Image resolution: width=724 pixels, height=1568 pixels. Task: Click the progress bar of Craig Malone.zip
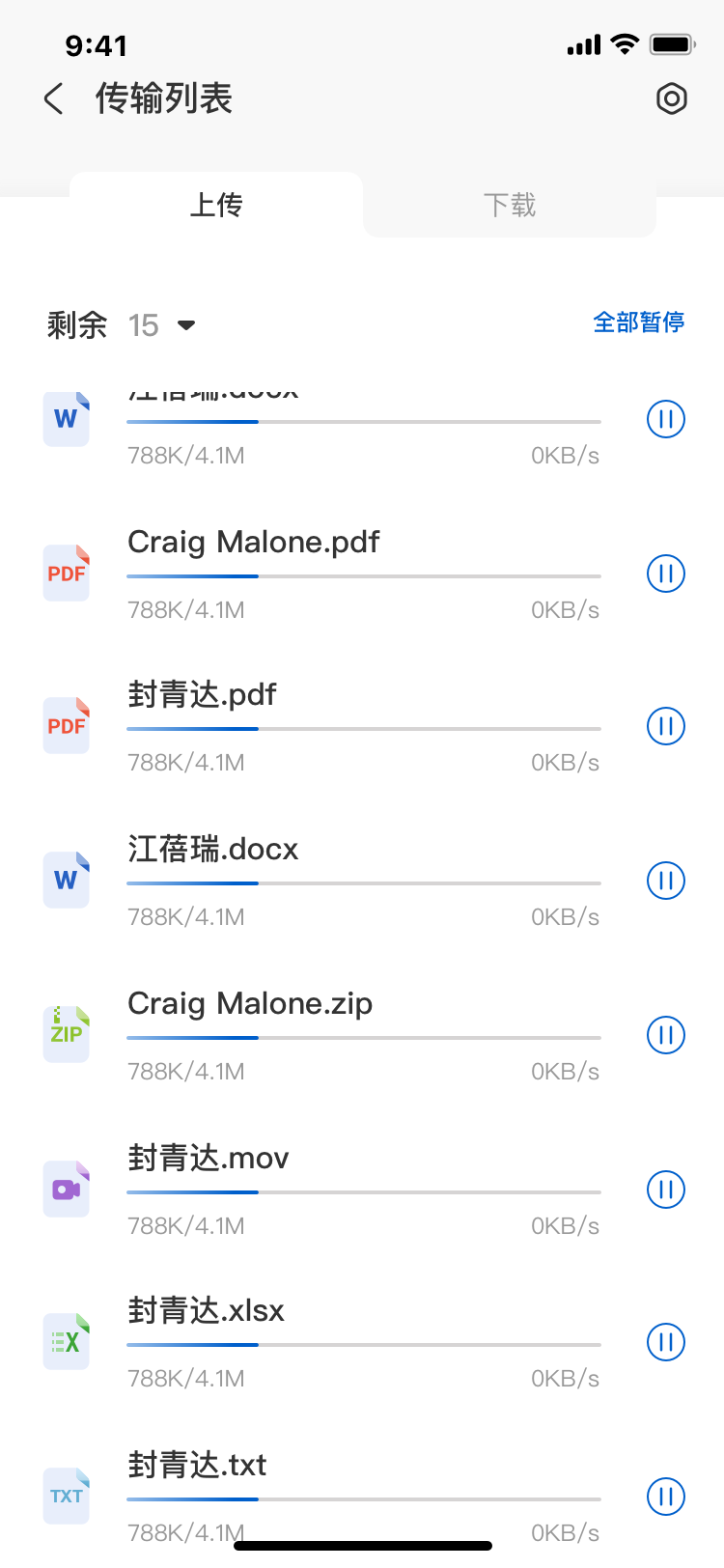(x=363, y=1038)
